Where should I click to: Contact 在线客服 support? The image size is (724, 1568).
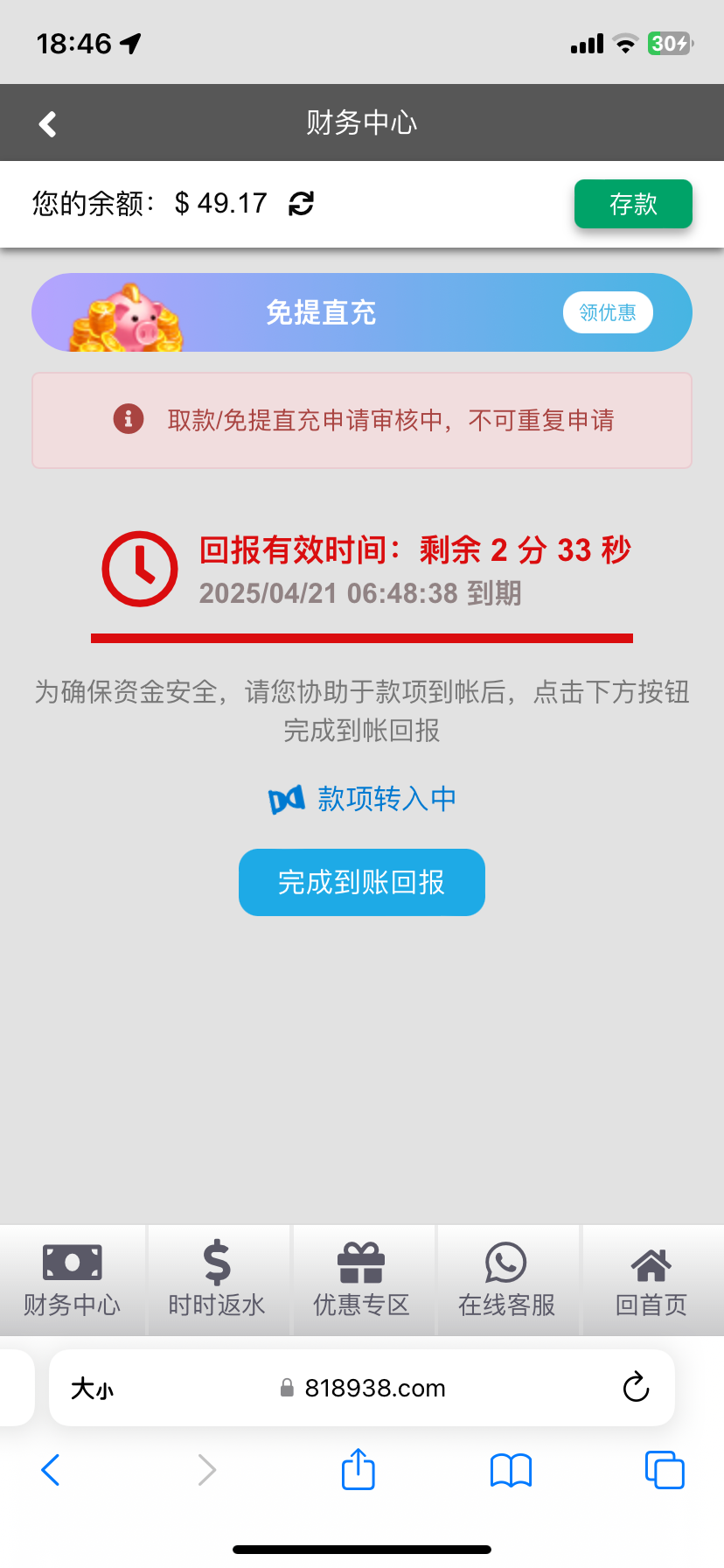point(506,1280)
